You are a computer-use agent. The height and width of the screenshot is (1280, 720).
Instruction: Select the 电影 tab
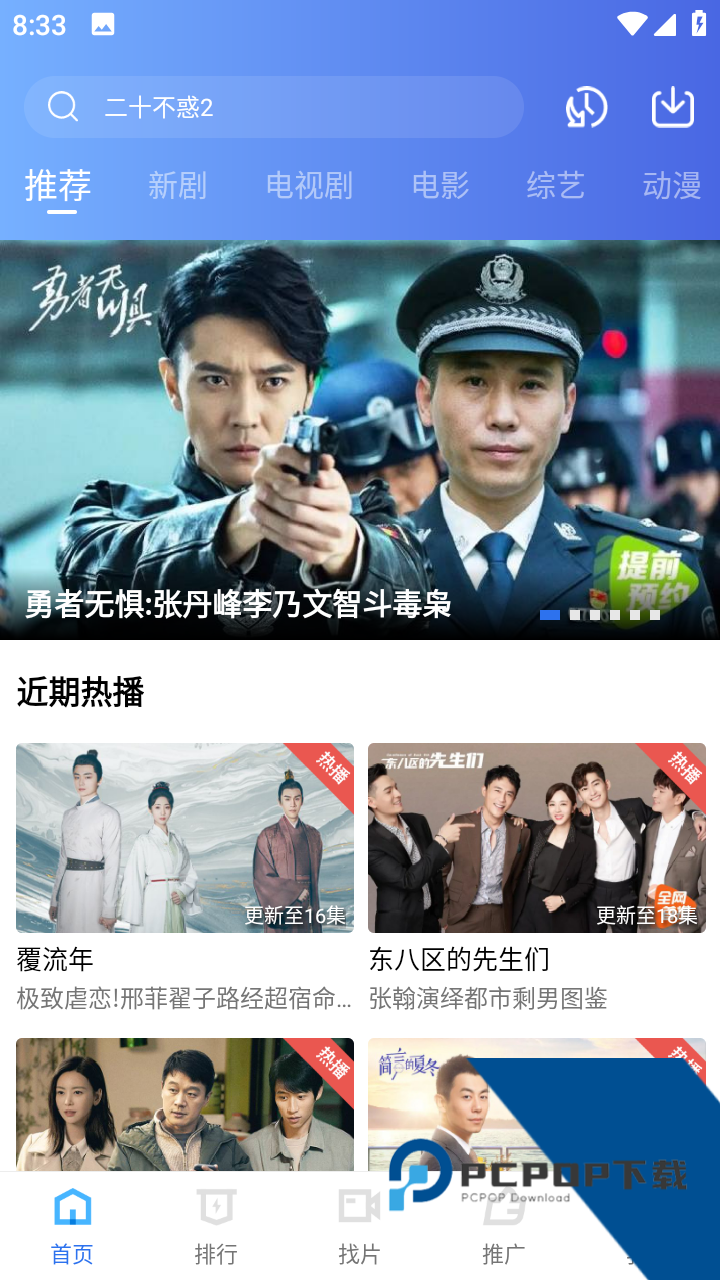click(x=440, y=185)
